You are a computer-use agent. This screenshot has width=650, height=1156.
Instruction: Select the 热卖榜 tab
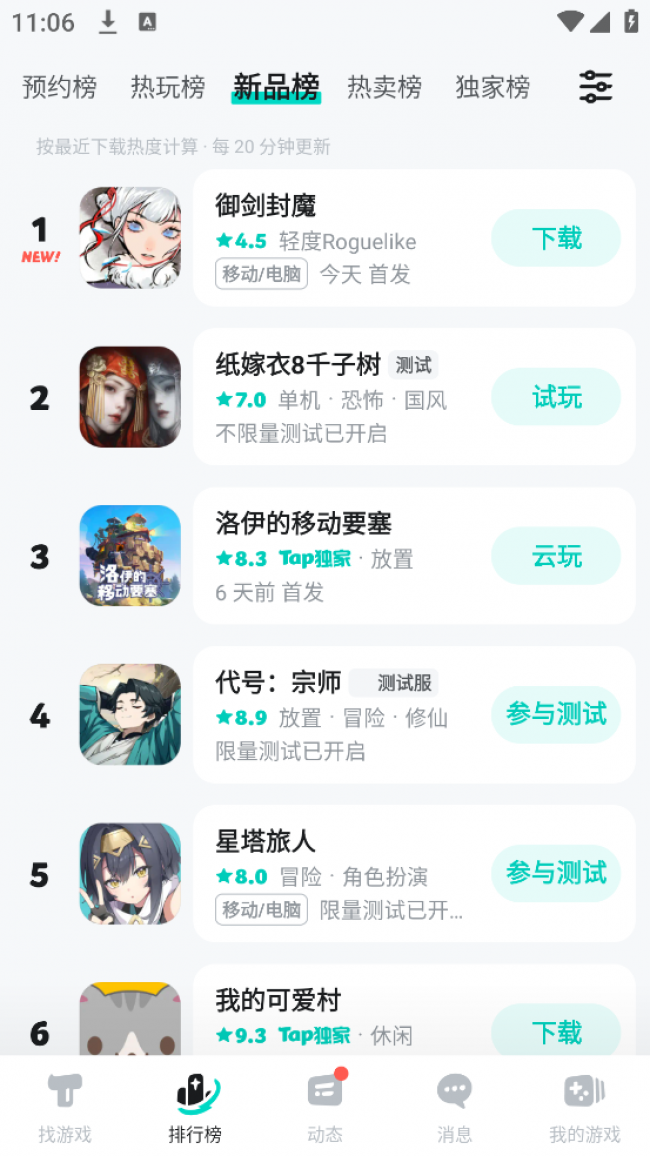pyautogui.click(x=384, y=88)
